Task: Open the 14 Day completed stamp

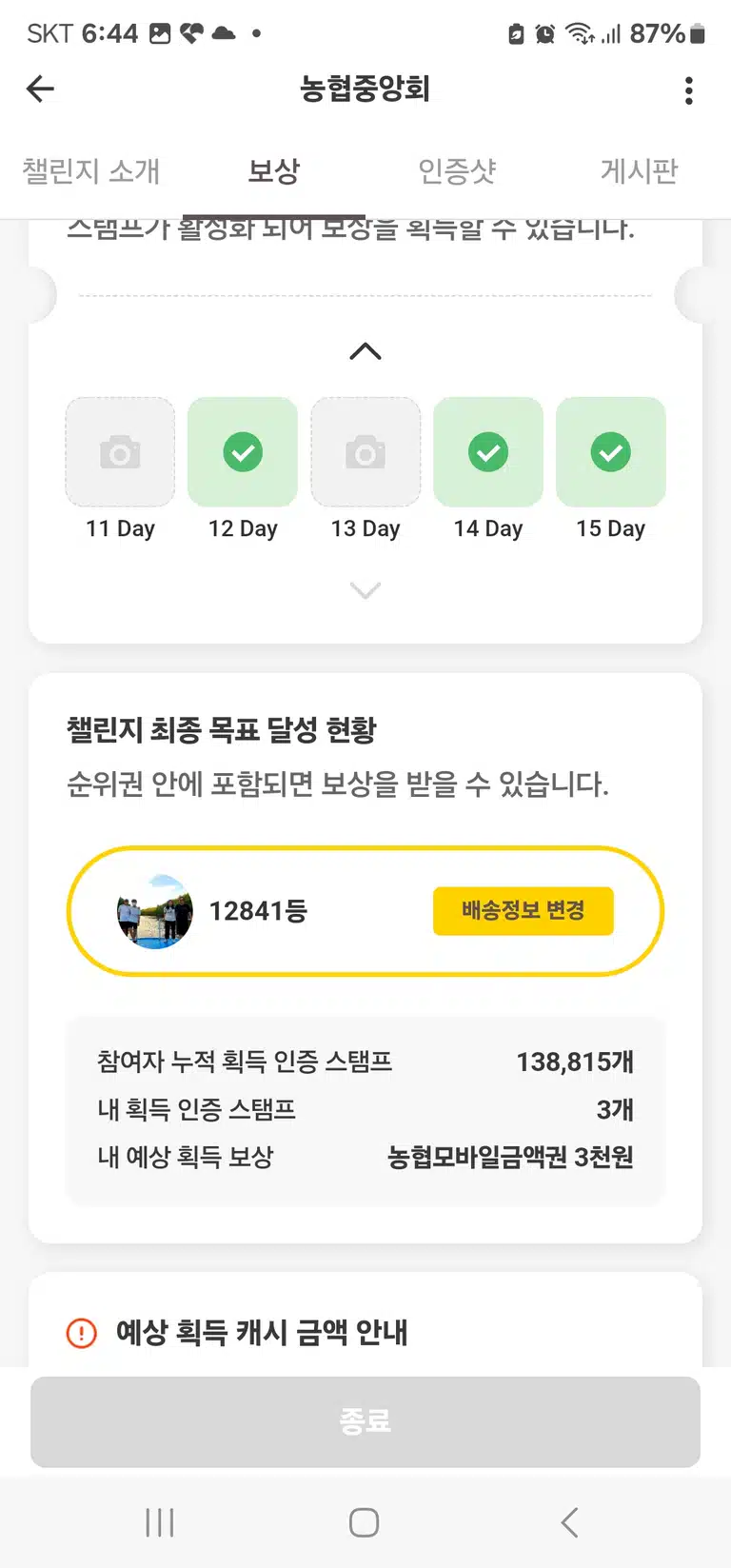Action: 488,452
